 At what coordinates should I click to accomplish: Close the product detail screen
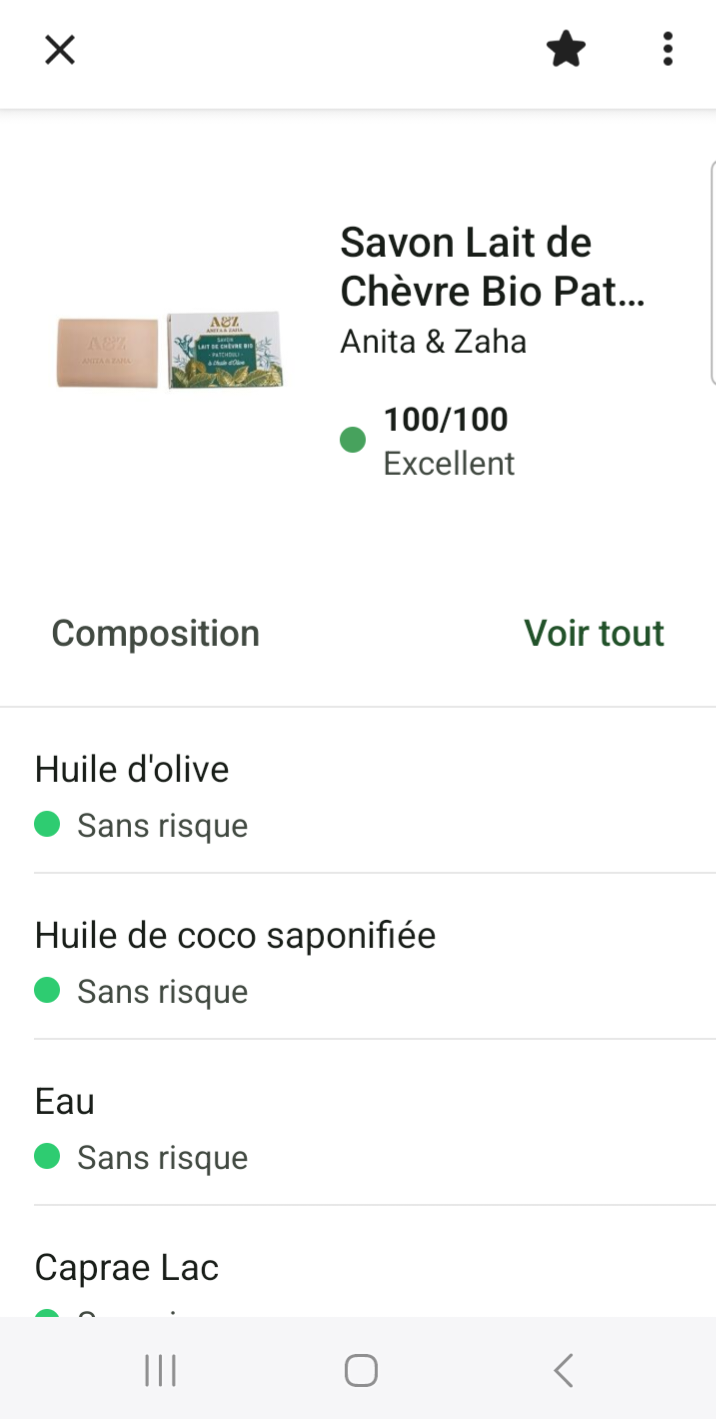pyautogui.click(x=60, y=50)
